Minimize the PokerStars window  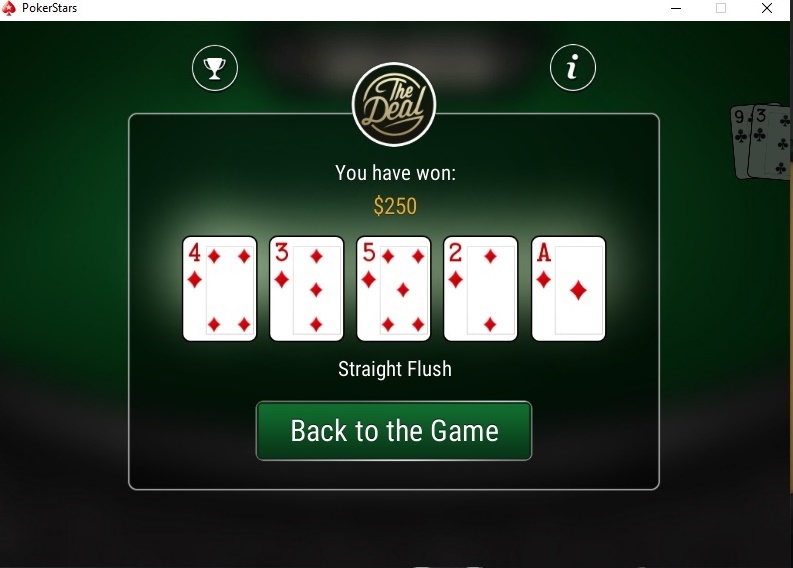click(675, 8)
